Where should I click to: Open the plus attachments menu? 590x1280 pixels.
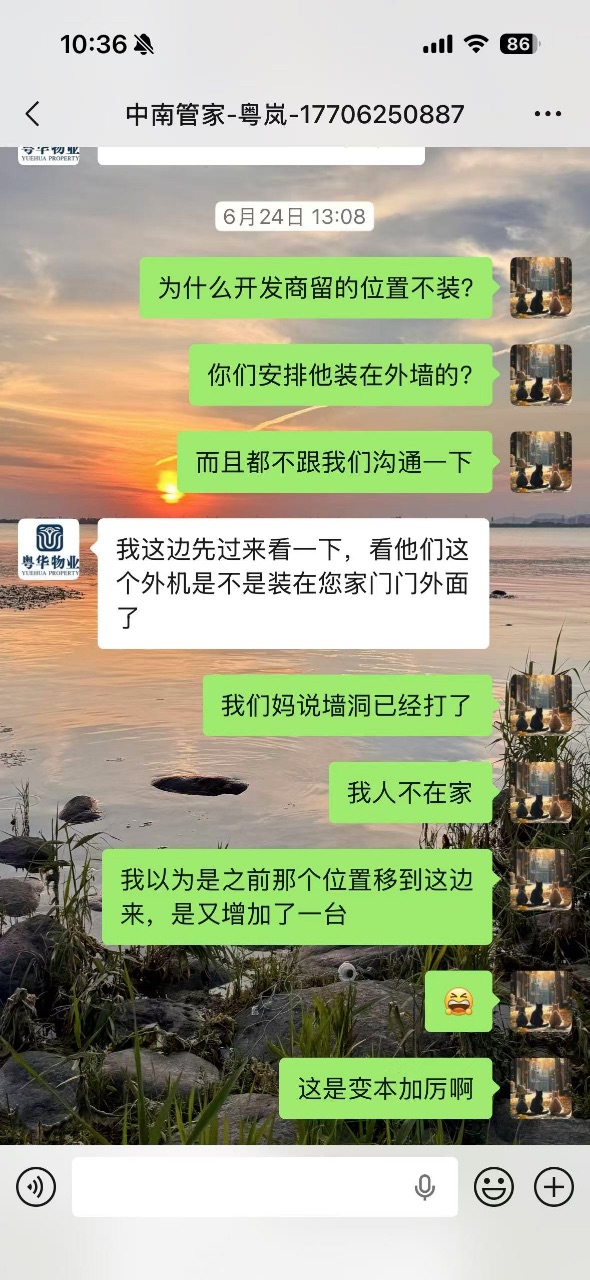[553, 1187]
